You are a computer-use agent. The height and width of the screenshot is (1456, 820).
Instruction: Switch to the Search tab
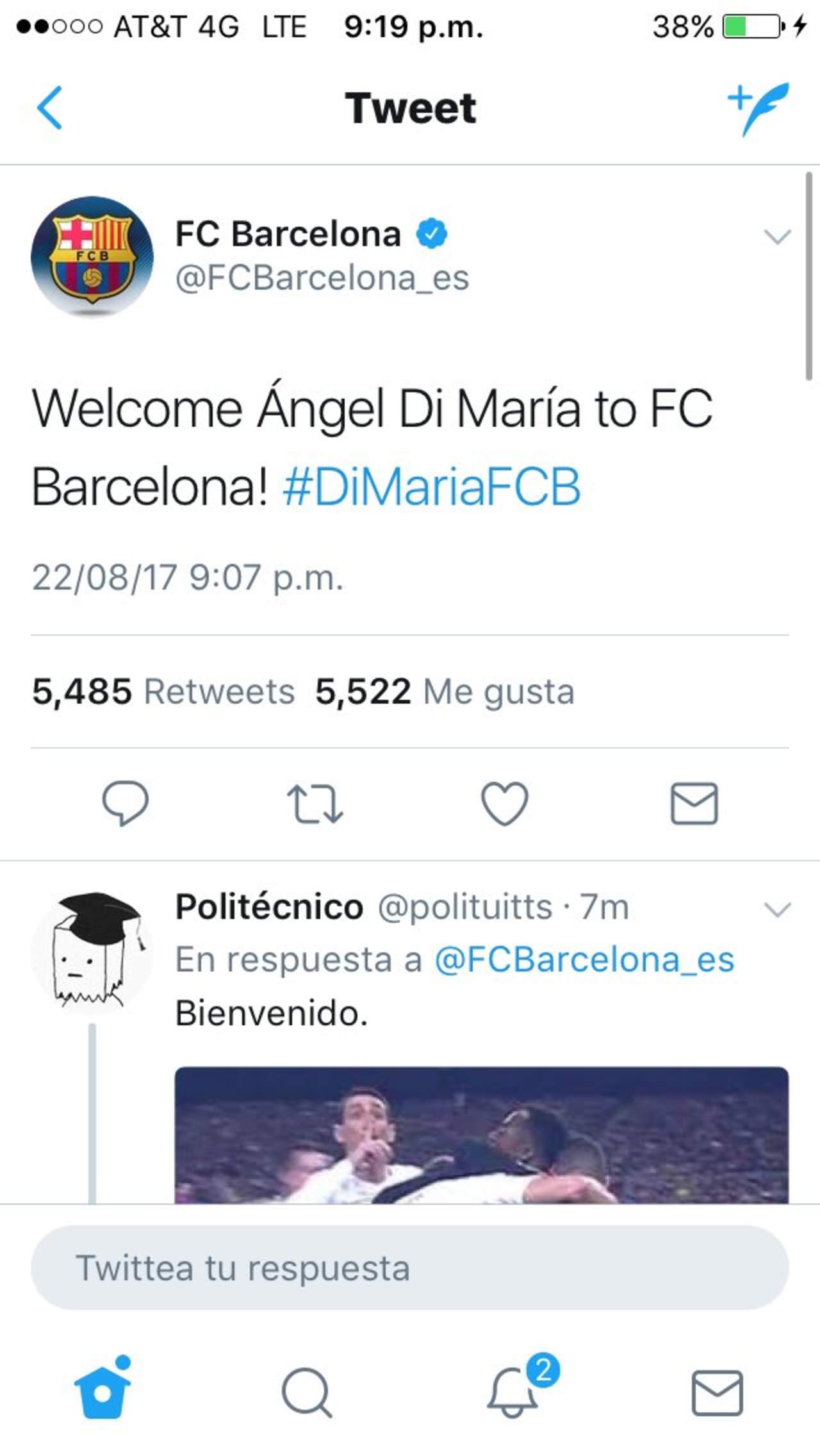[x=307, y=1392]
